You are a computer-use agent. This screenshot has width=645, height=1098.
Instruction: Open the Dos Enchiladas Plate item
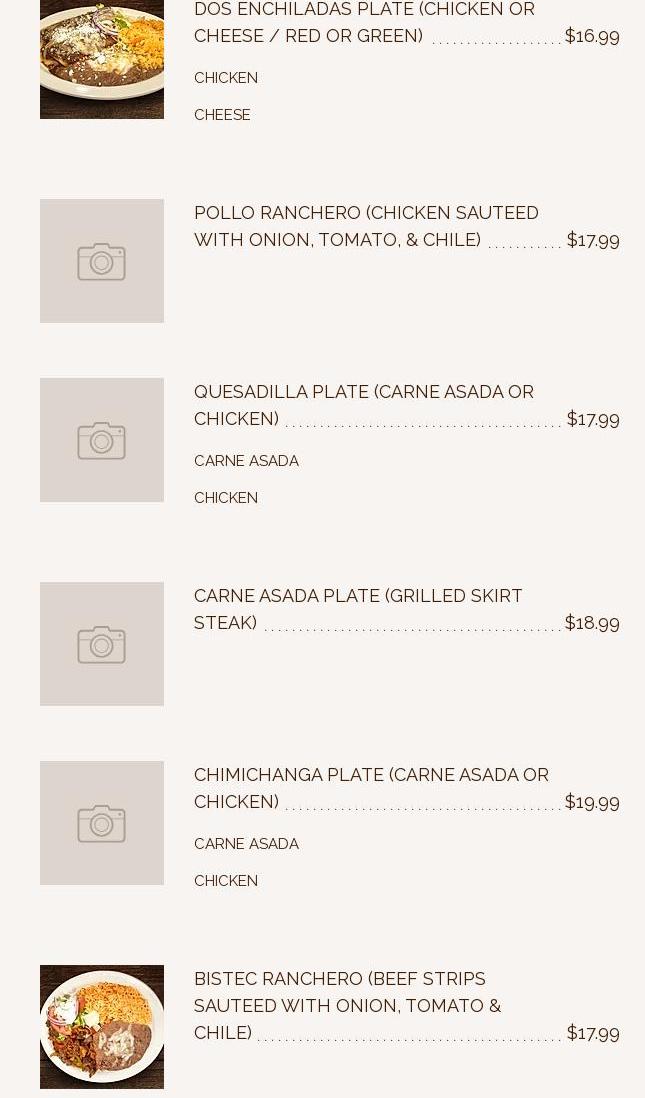click(364, 23)
